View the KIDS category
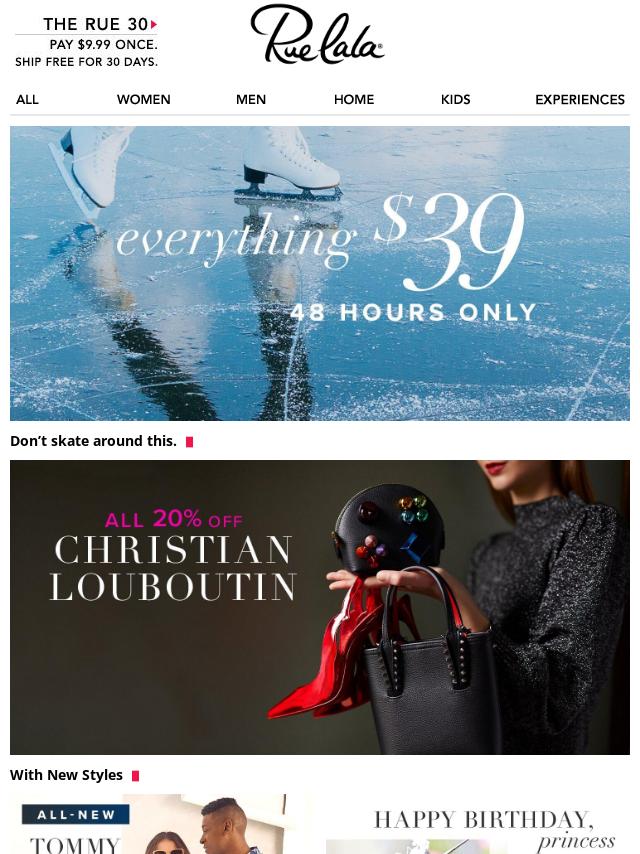This screenshot has width=640, height=854. [455, 100]
